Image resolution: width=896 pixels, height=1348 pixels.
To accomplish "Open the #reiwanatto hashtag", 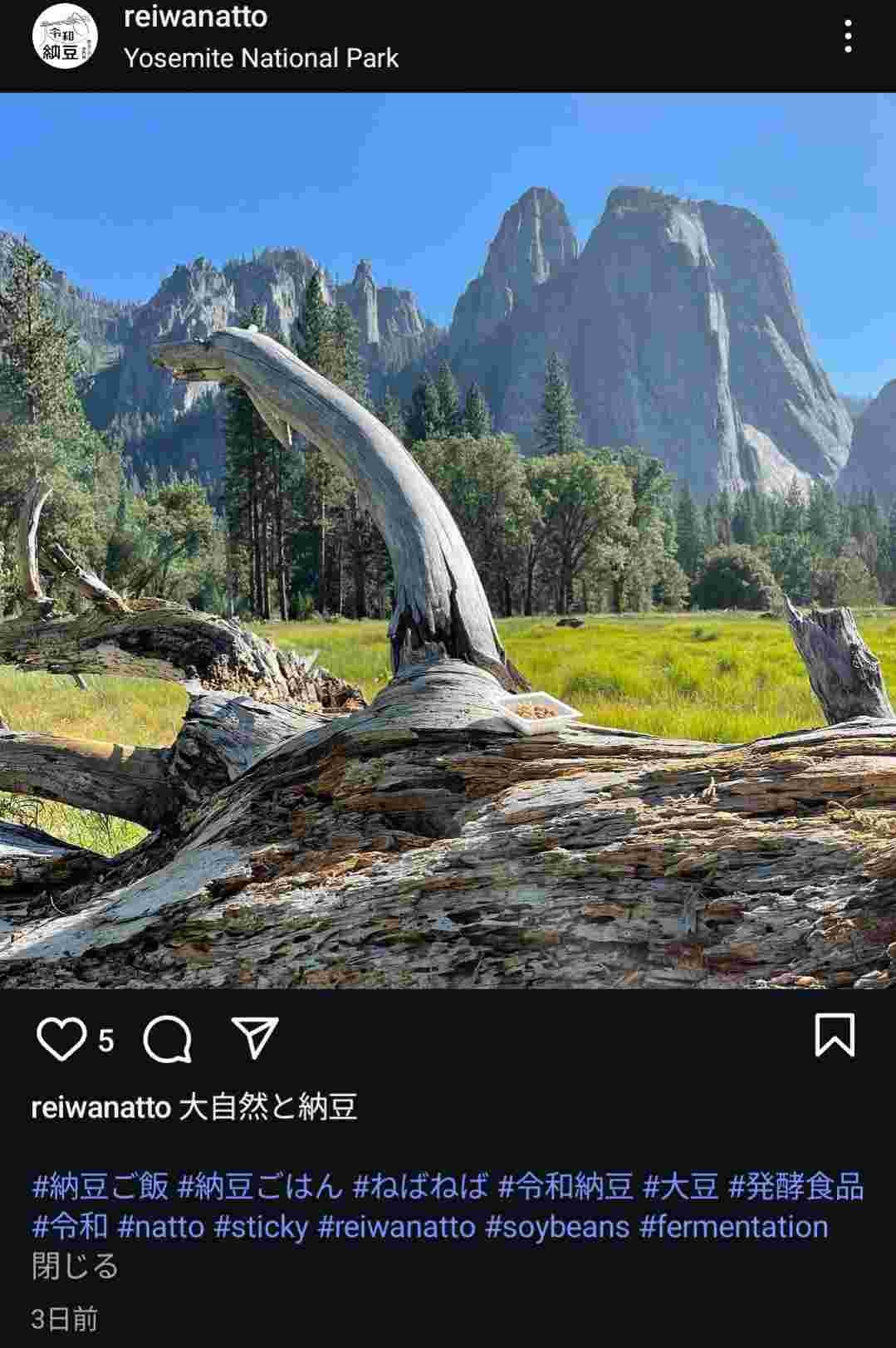I will click(x=397, y=1227).
